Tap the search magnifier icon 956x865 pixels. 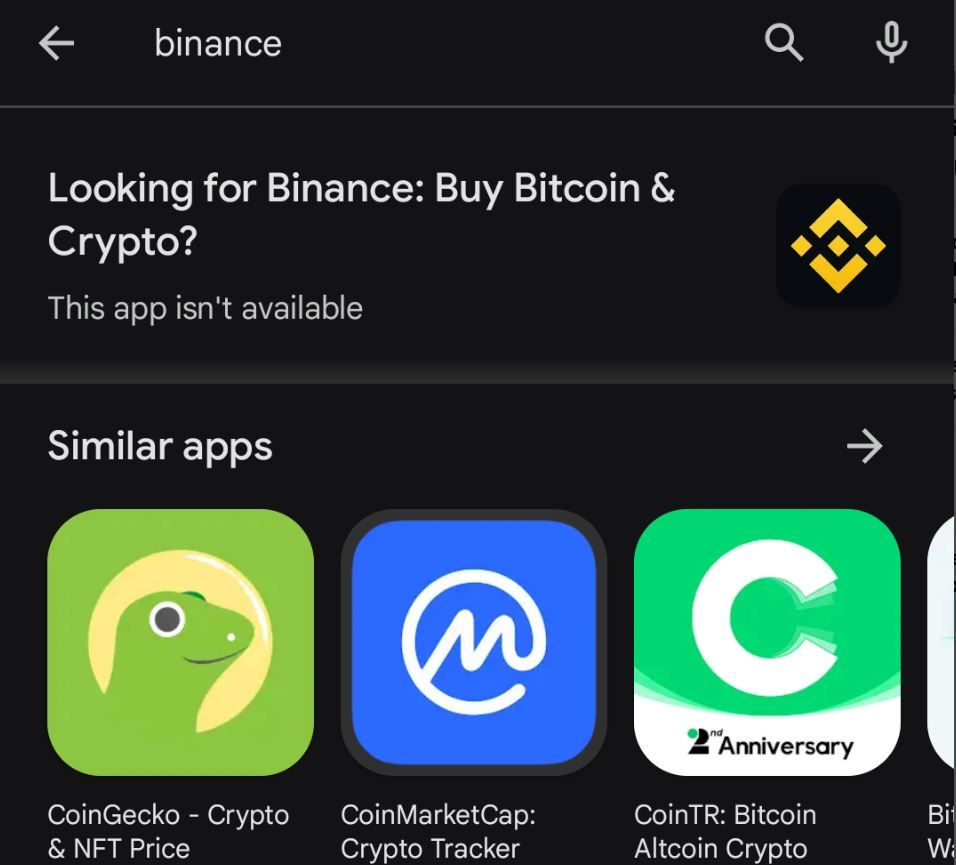tap(784, 44)
